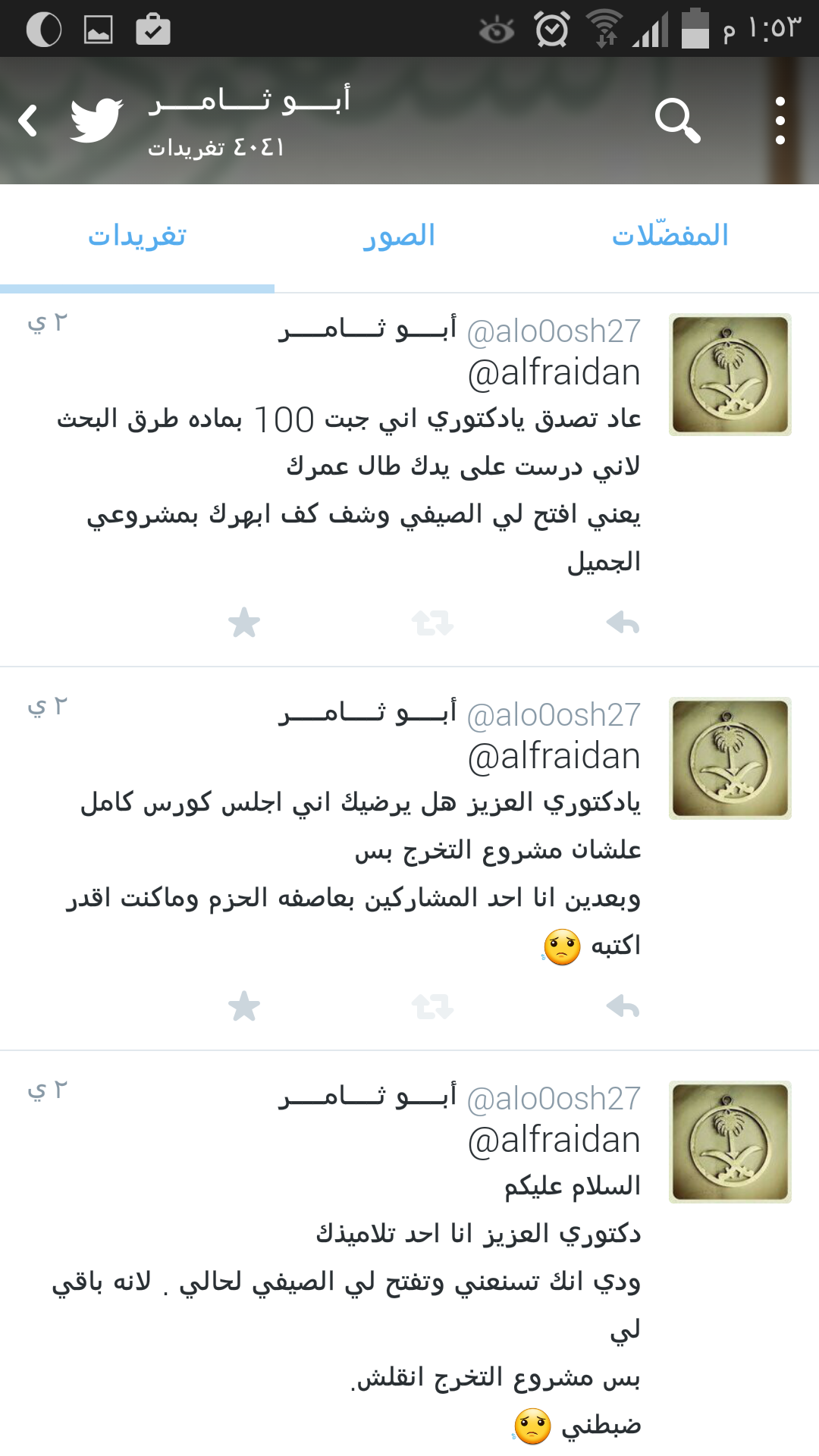Switch to the الصور tab
Image resolution: width=819 pixels, height=1456 pixels.
pos(399,236)
